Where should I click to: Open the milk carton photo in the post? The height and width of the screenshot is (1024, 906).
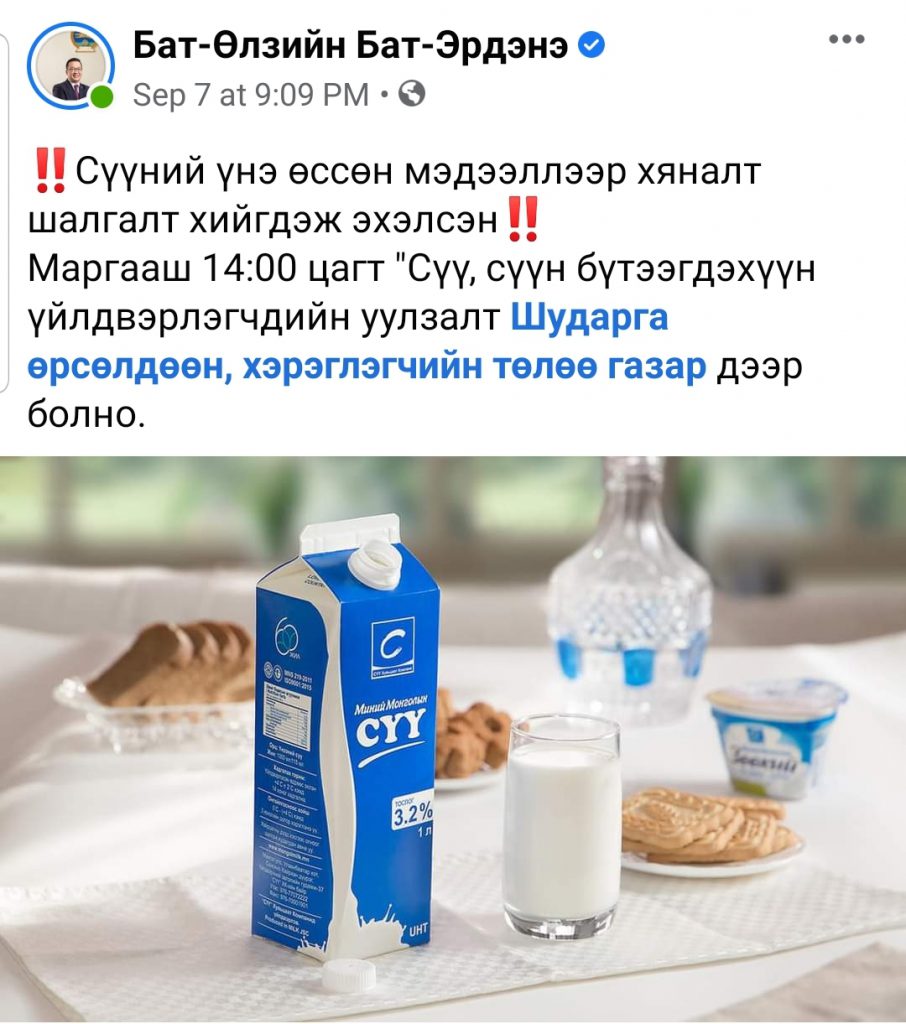click(453, 739)
